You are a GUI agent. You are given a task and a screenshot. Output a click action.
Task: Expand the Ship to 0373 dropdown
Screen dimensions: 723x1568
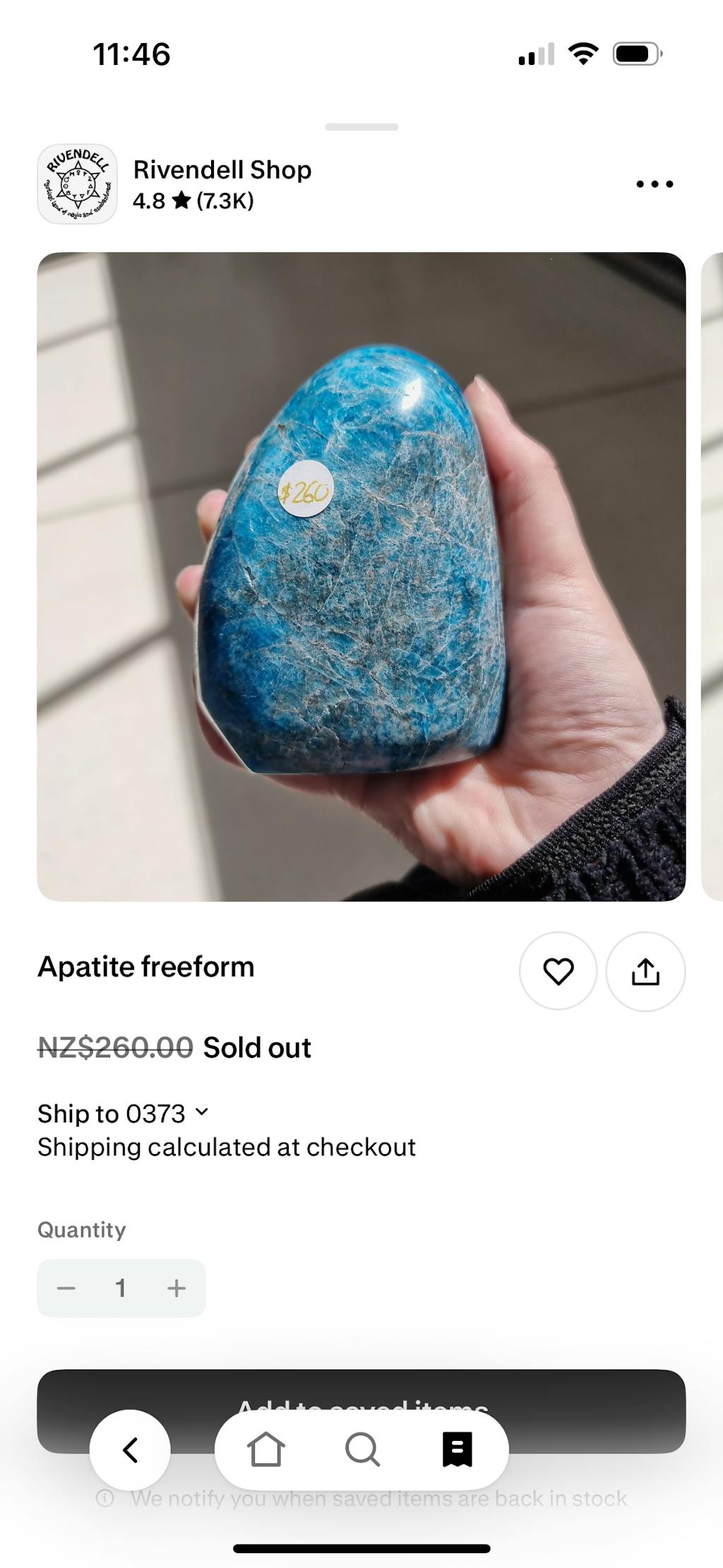(124, 1114)
